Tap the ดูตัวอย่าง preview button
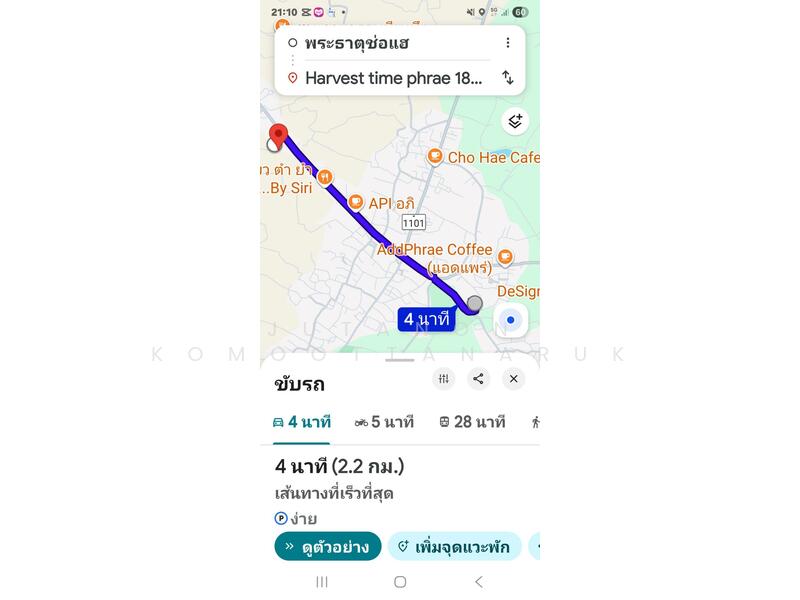Image resolution: width=800 pixels, height=600 pixels. coord(328,546)
